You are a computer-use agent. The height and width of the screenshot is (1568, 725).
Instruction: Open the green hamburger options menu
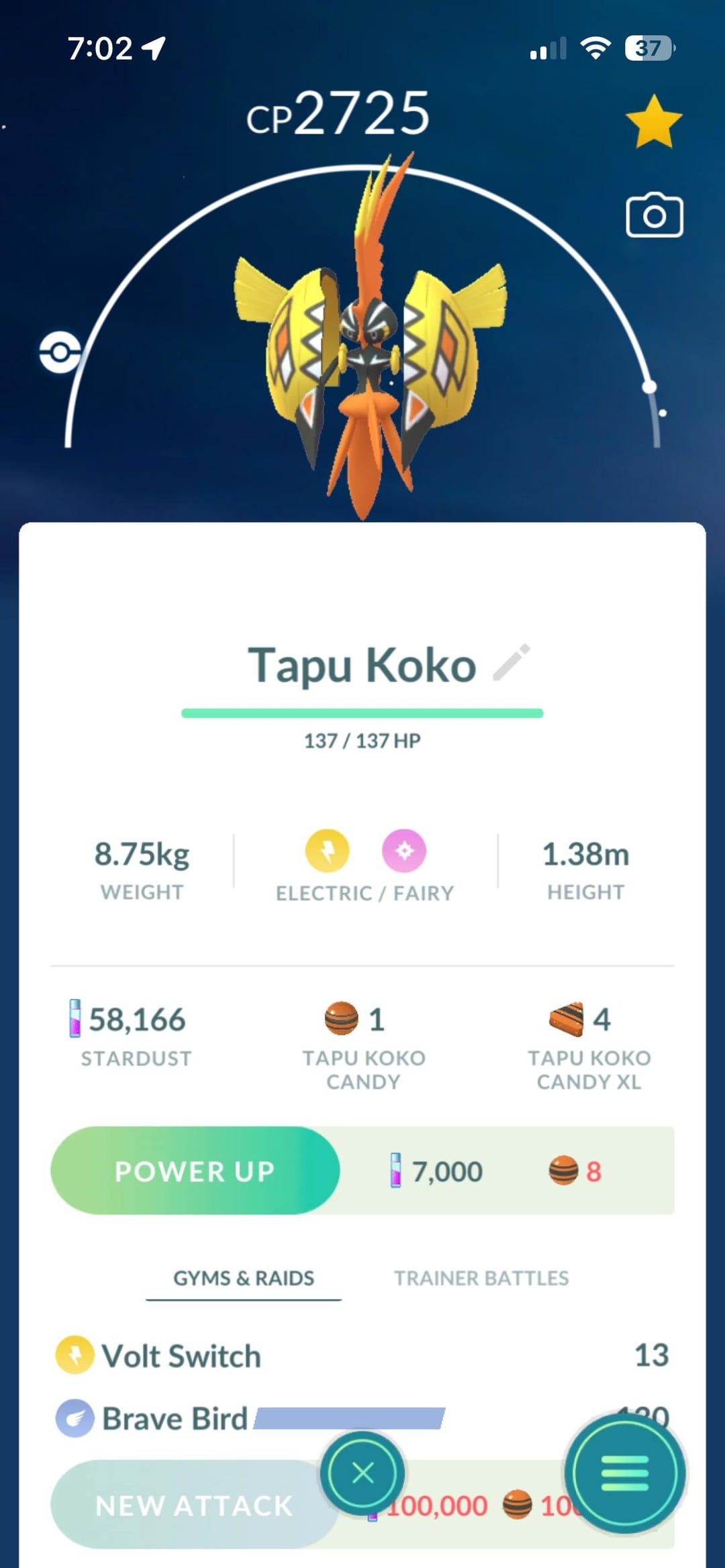(624, 1473)
